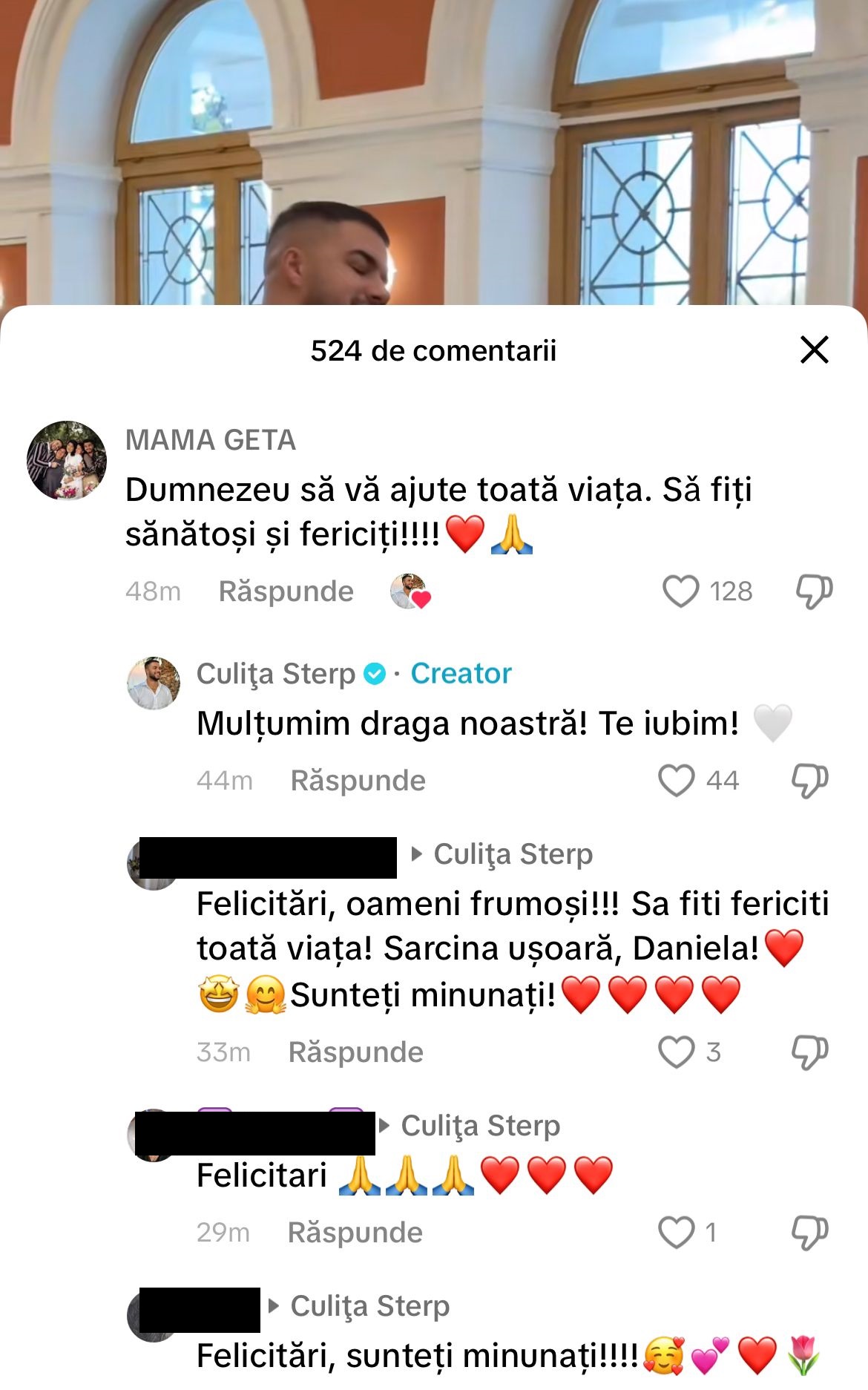Reply to the 29m 'Felicitari' comment
The image size is (868, 1390).
coord(355,1233)
